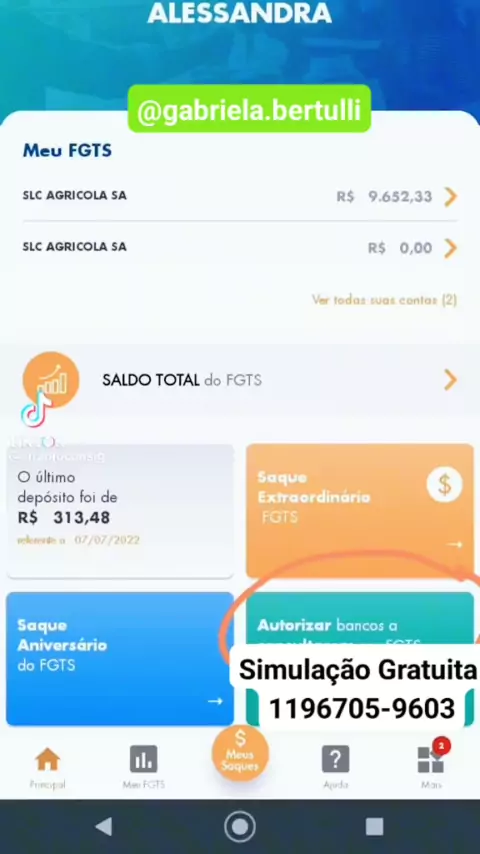This screenshot has height=854, width=480.
Task: Tap the system home button
Action: click(240, 826)
